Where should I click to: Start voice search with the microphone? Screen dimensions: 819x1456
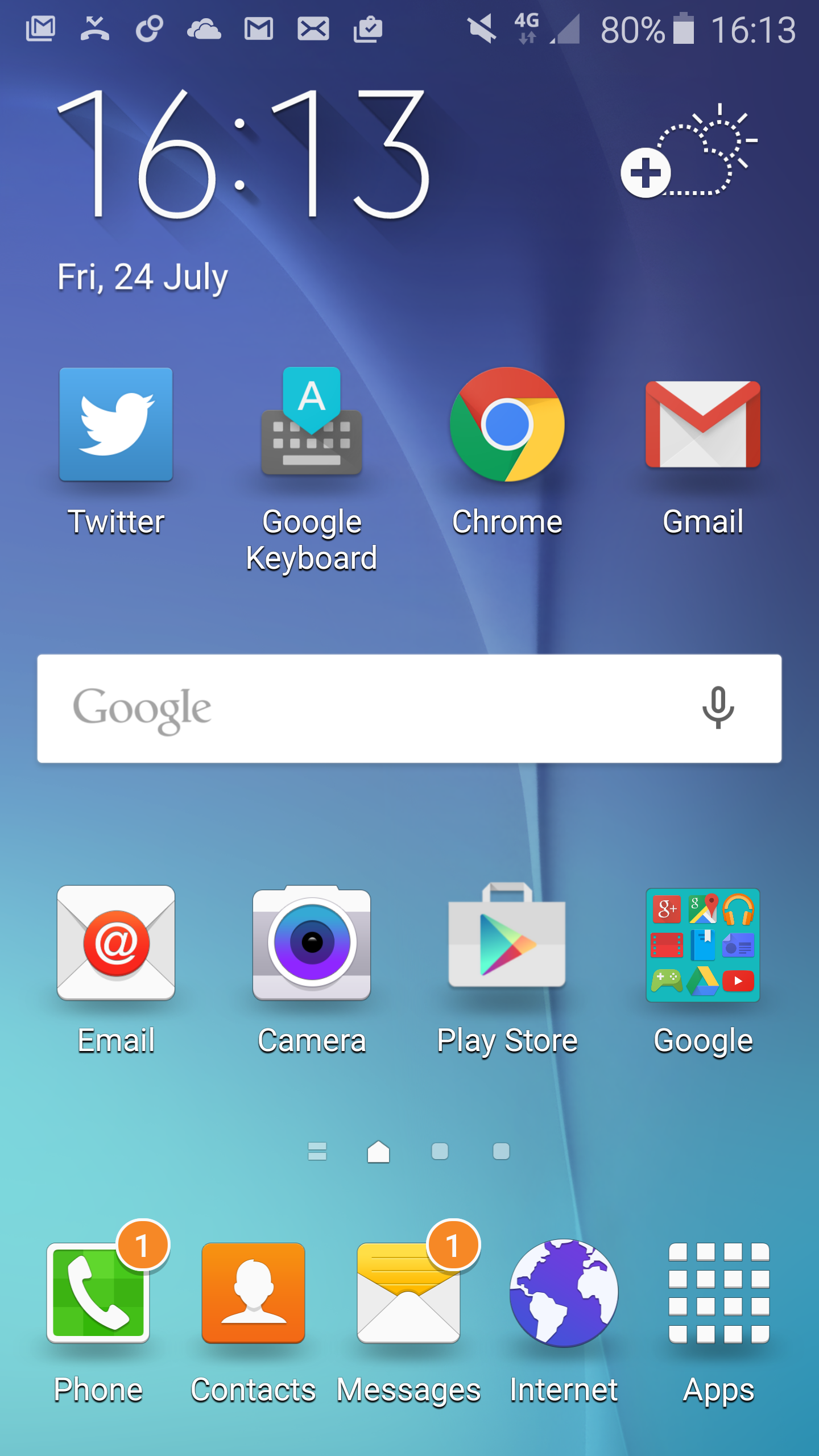coord(718,708)
